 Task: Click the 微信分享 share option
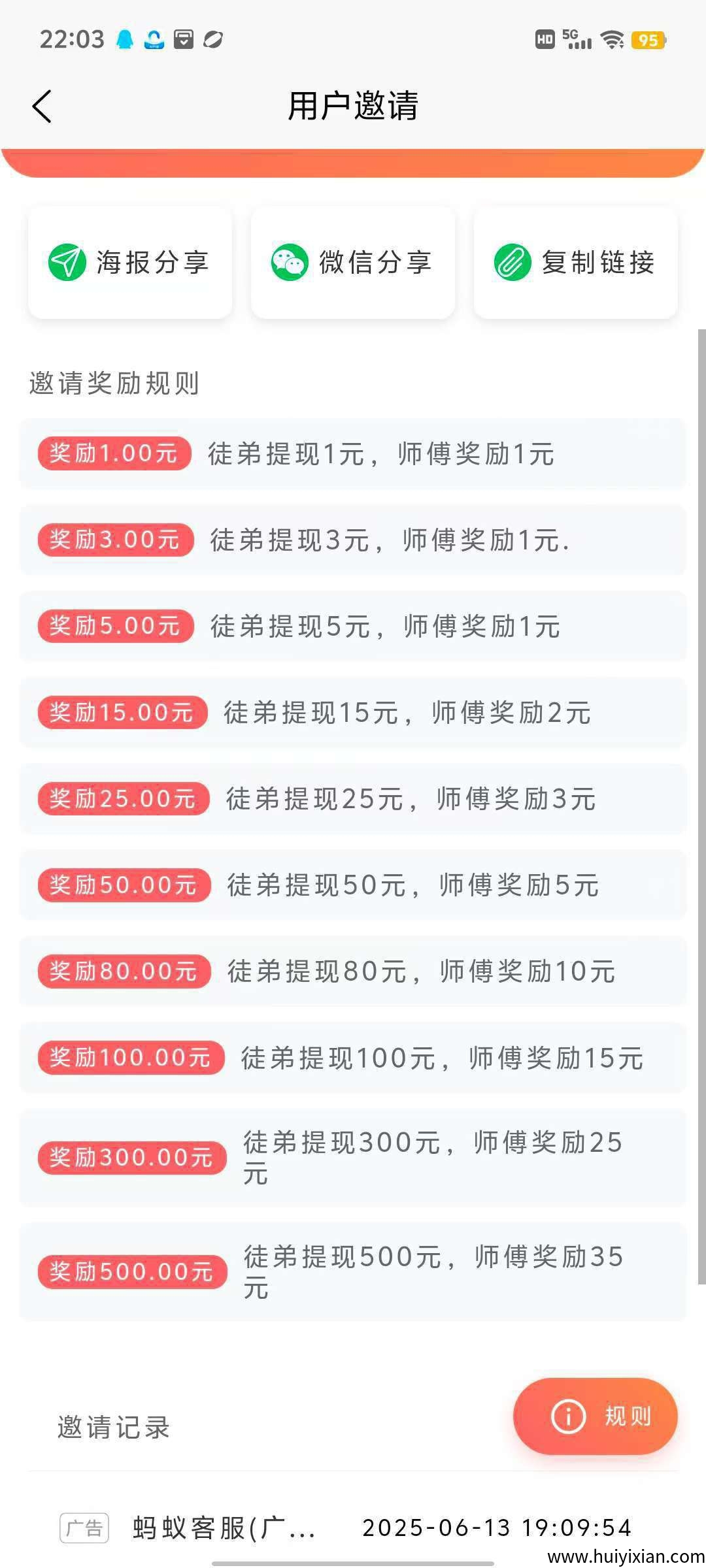(x=353, y=263)
